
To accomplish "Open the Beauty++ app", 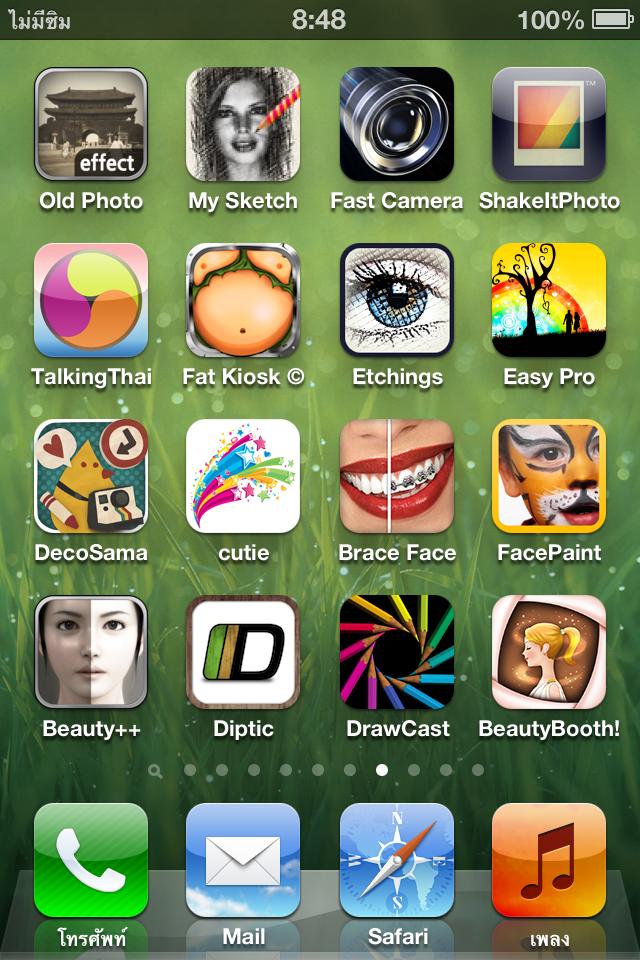I will pyautogui.click(x=91, y=652).
